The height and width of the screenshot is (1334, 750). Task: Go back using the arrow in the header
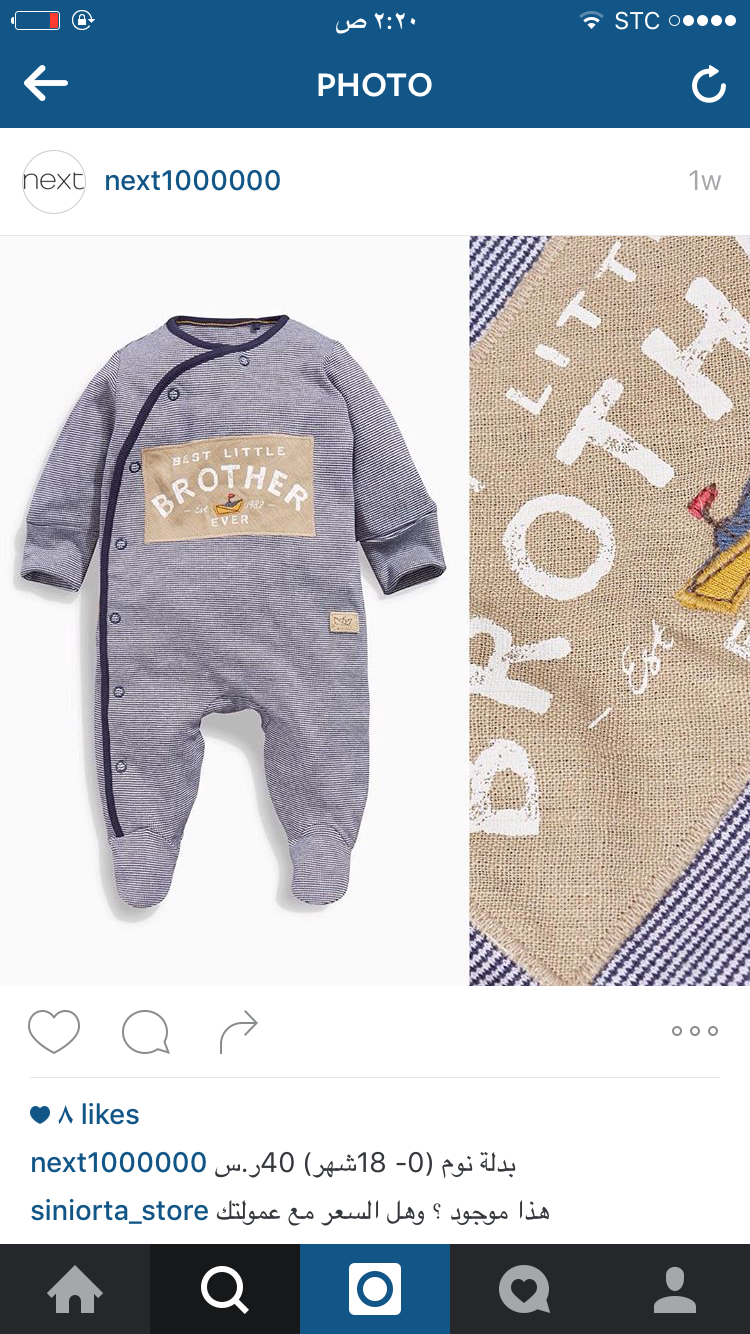tap(46, 84)
